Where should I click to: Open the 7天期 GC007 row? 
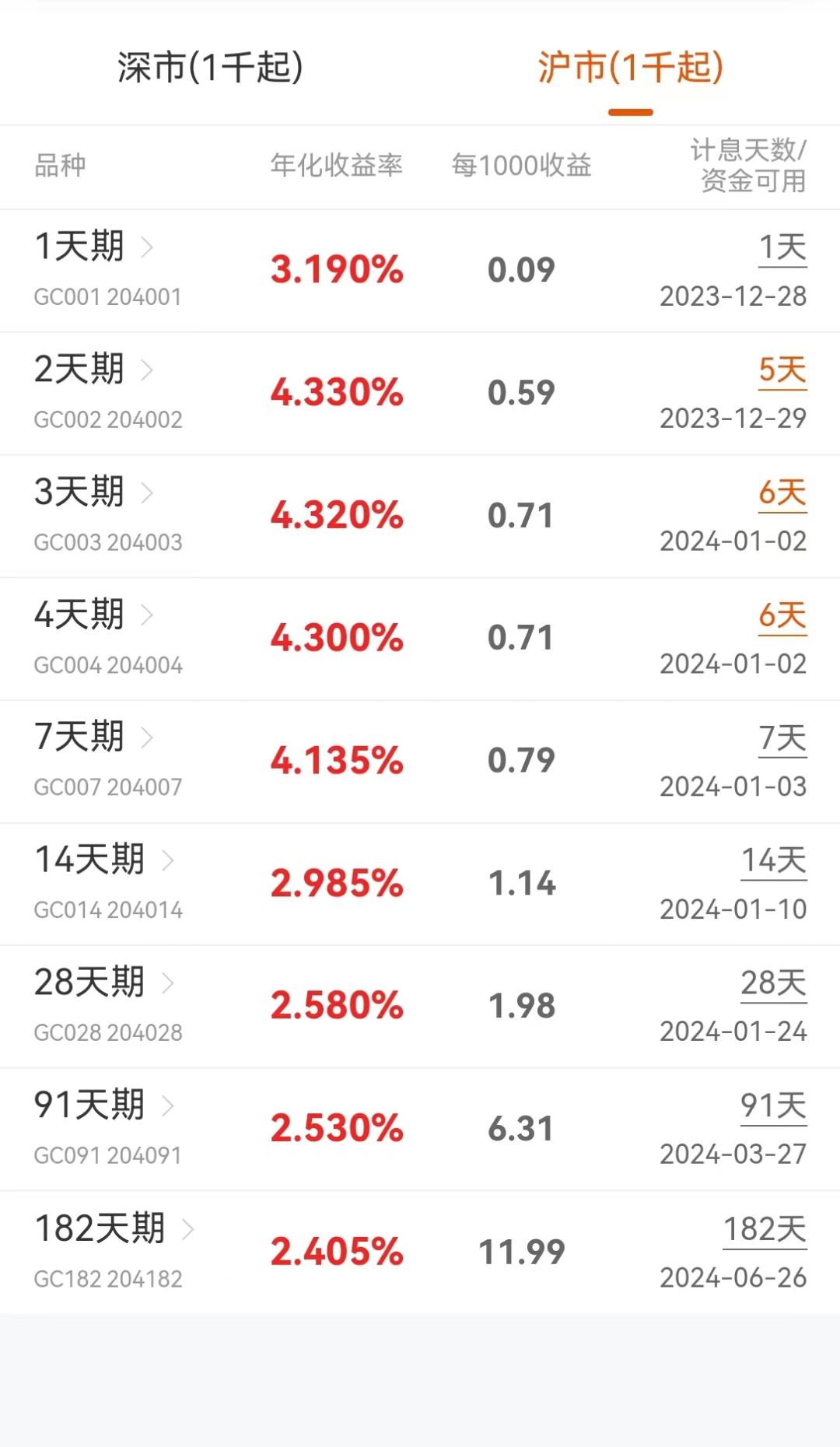pos(420,762)
